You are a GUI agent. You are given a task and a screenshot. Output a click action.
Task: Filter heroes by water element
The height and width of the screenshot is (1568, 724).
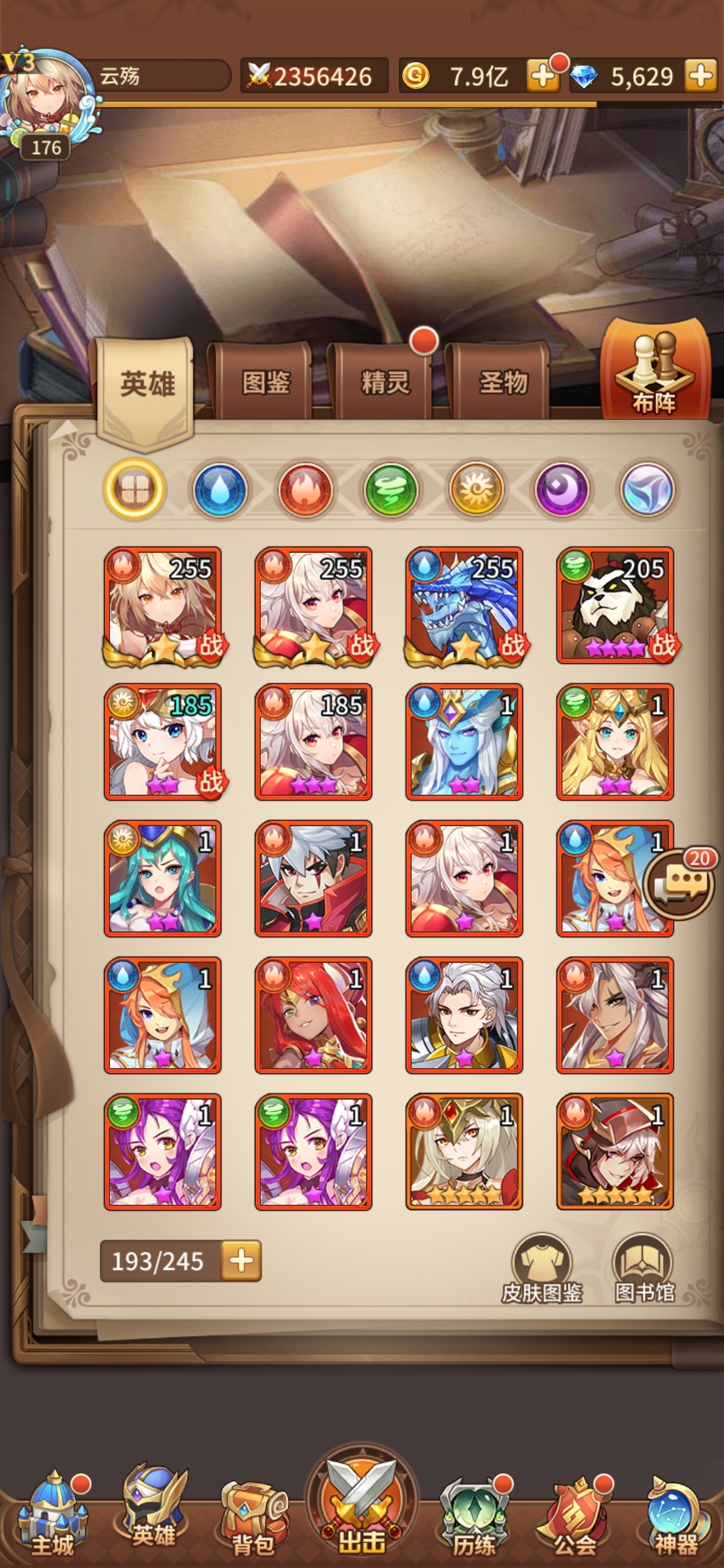220,490
